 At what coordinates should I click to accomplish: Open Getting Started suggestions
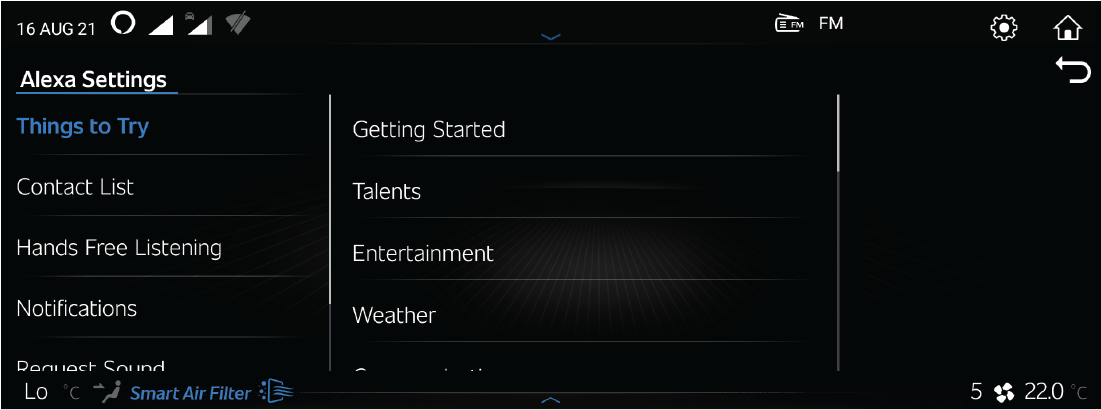[429, 130]
